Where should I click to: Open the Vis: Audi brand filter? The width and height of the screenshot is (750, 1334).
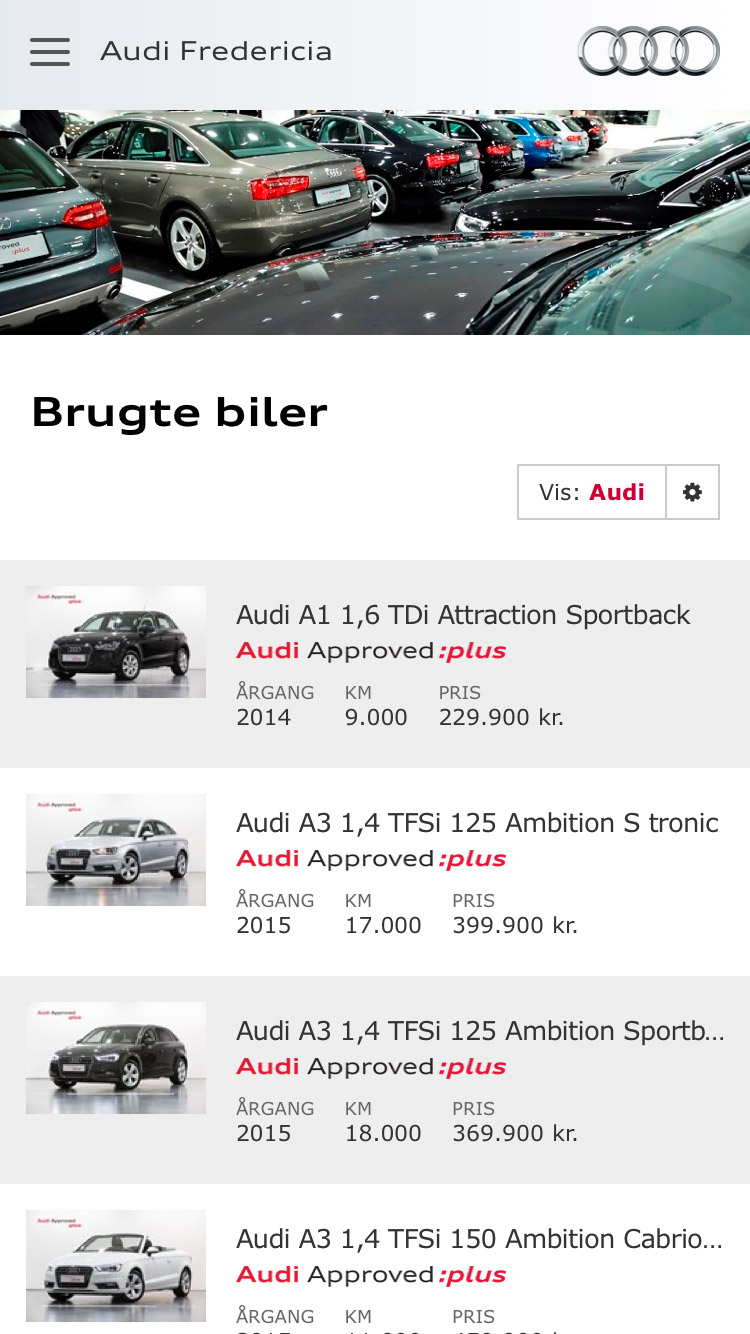[x=592, y=492]
